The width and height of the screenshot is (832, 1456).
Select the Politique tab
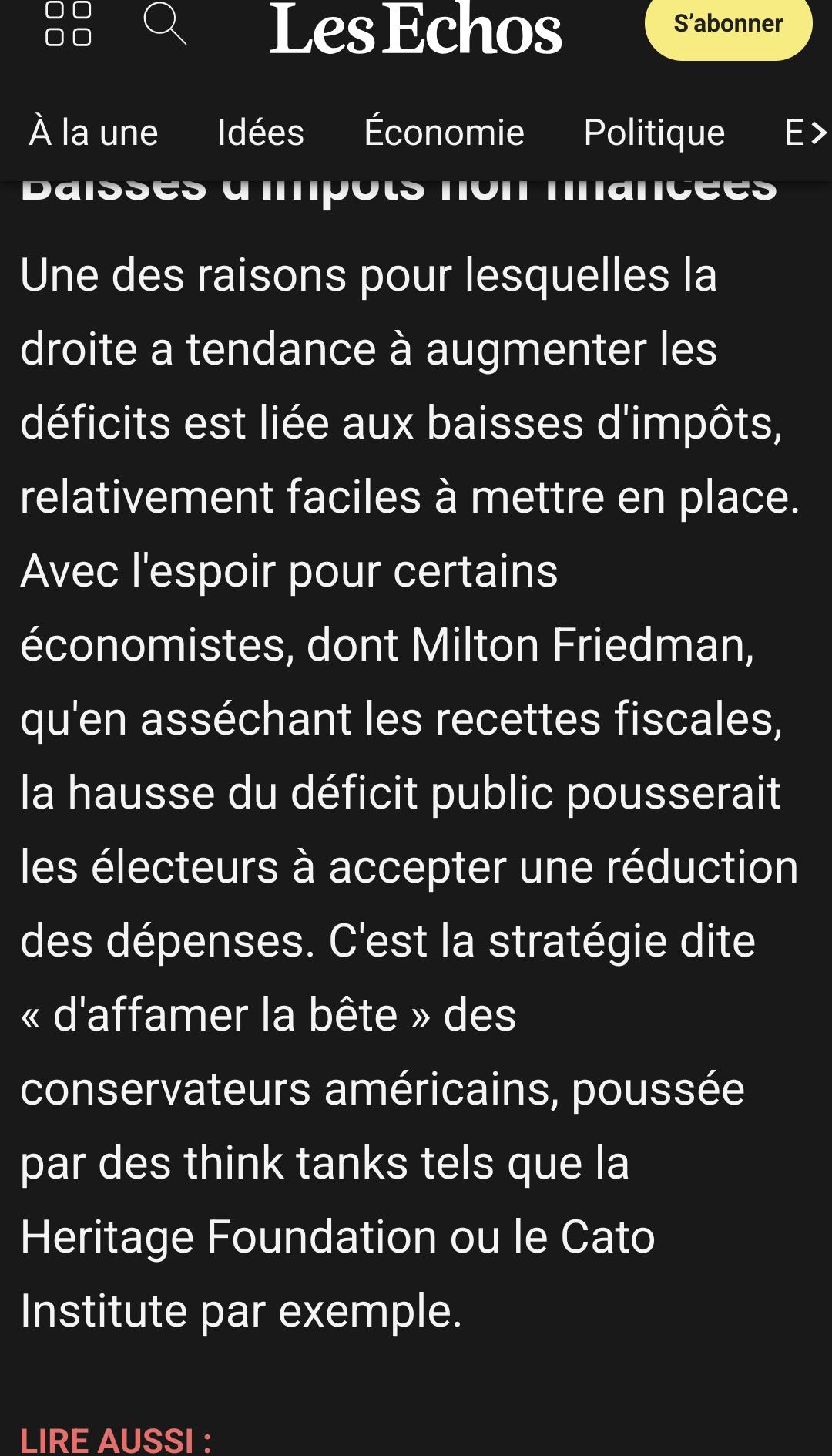[654, 133]
